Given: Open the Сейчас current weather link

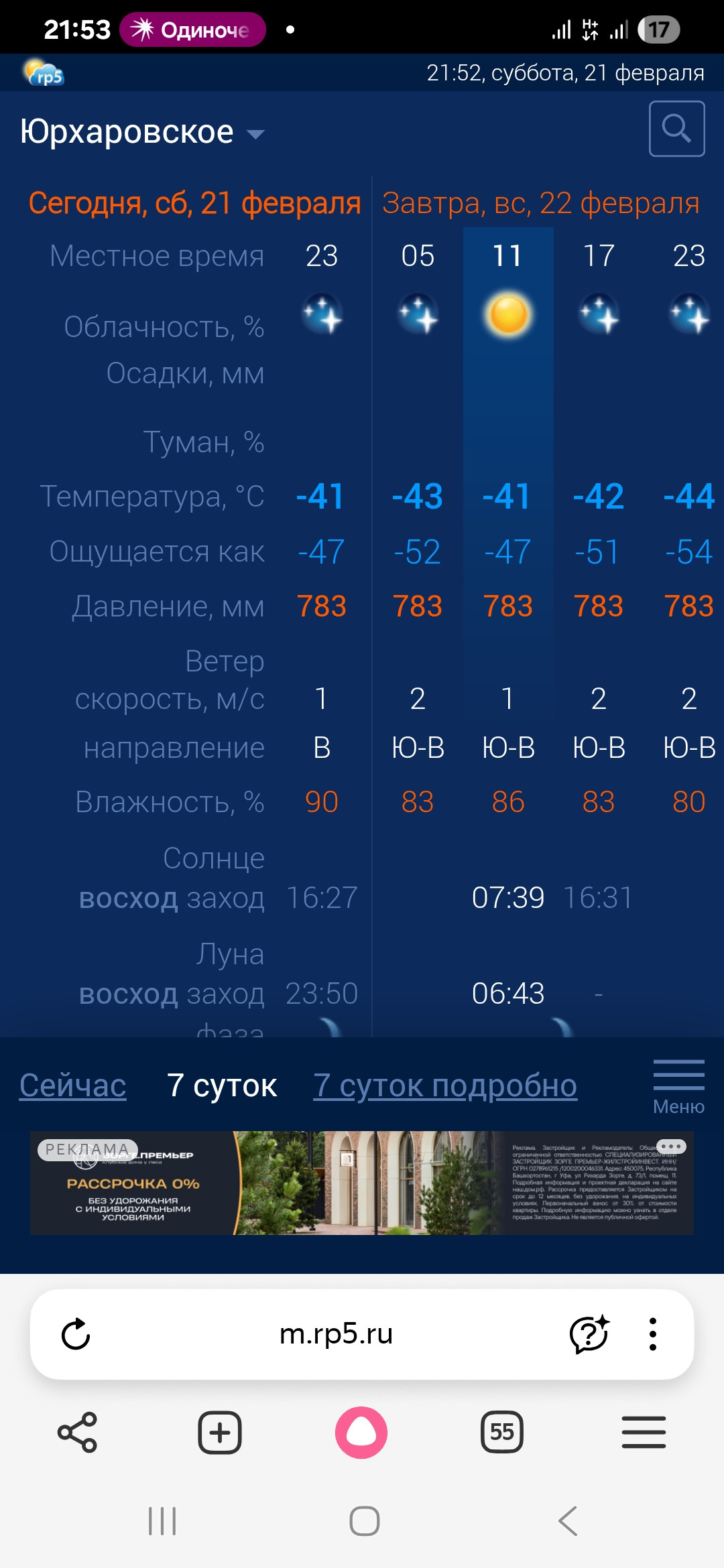Looking at the screenshot, I should click(72, 1085).
